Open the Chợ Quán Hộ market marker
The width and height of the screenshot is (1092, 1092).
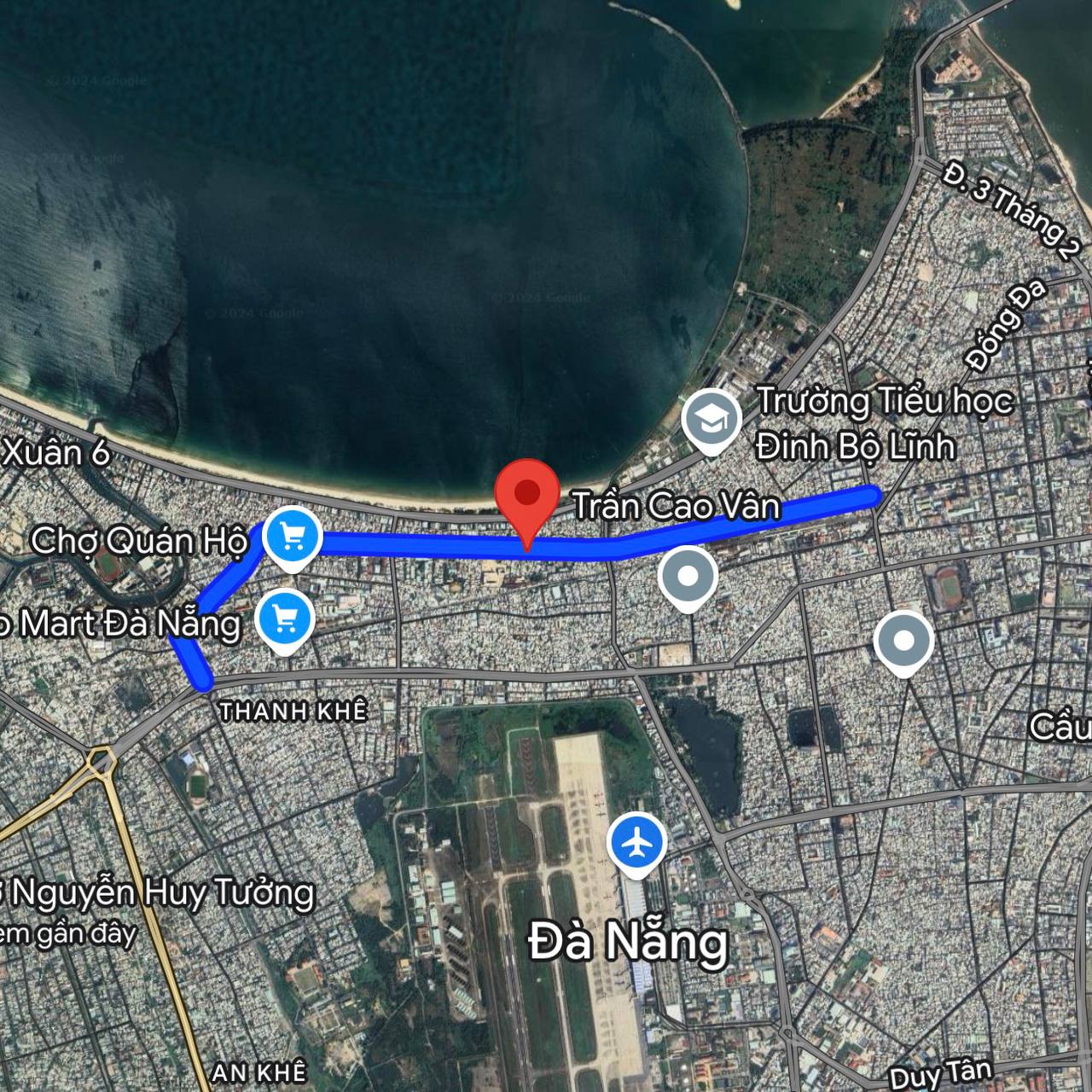coord(292,537)
